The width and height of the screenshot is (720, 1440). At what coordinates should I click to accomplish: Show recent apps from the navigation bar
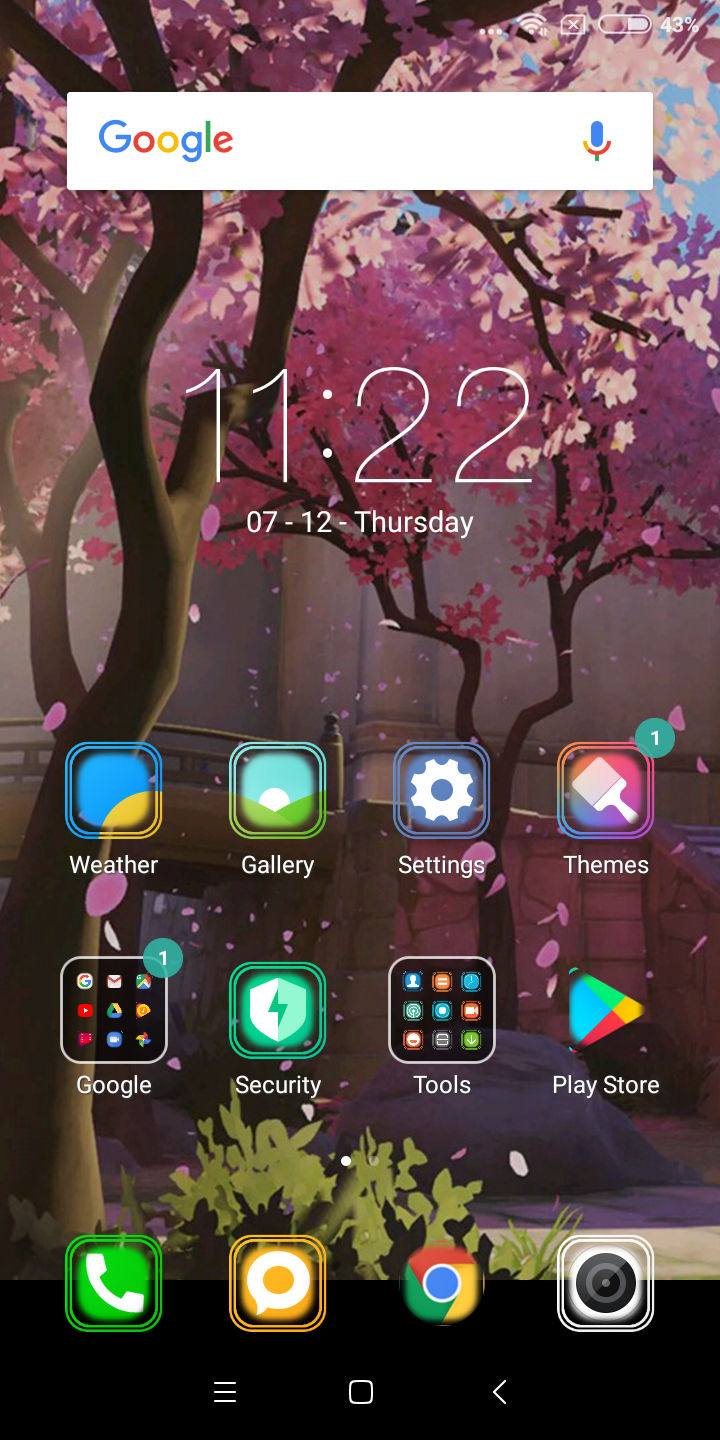(x=225, y=1392)
